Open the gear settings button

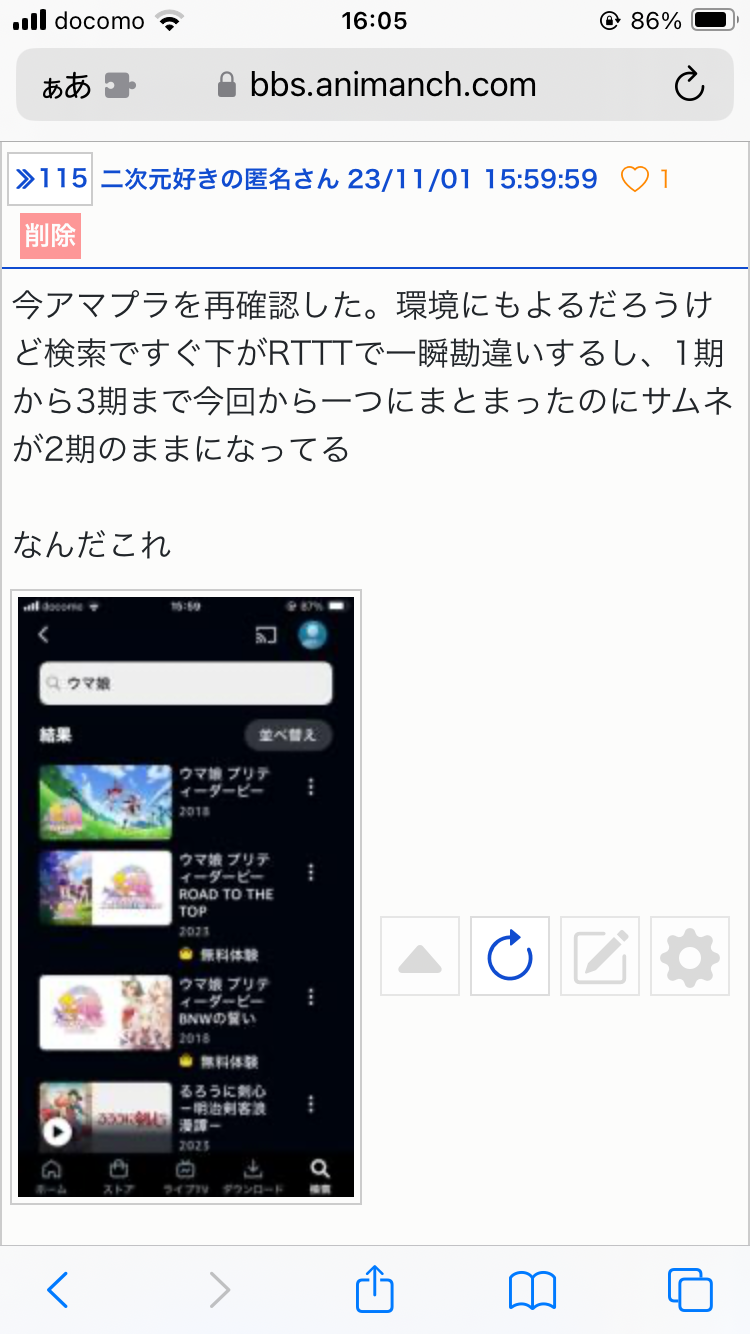pyautogui.click(x=690, y=956)
